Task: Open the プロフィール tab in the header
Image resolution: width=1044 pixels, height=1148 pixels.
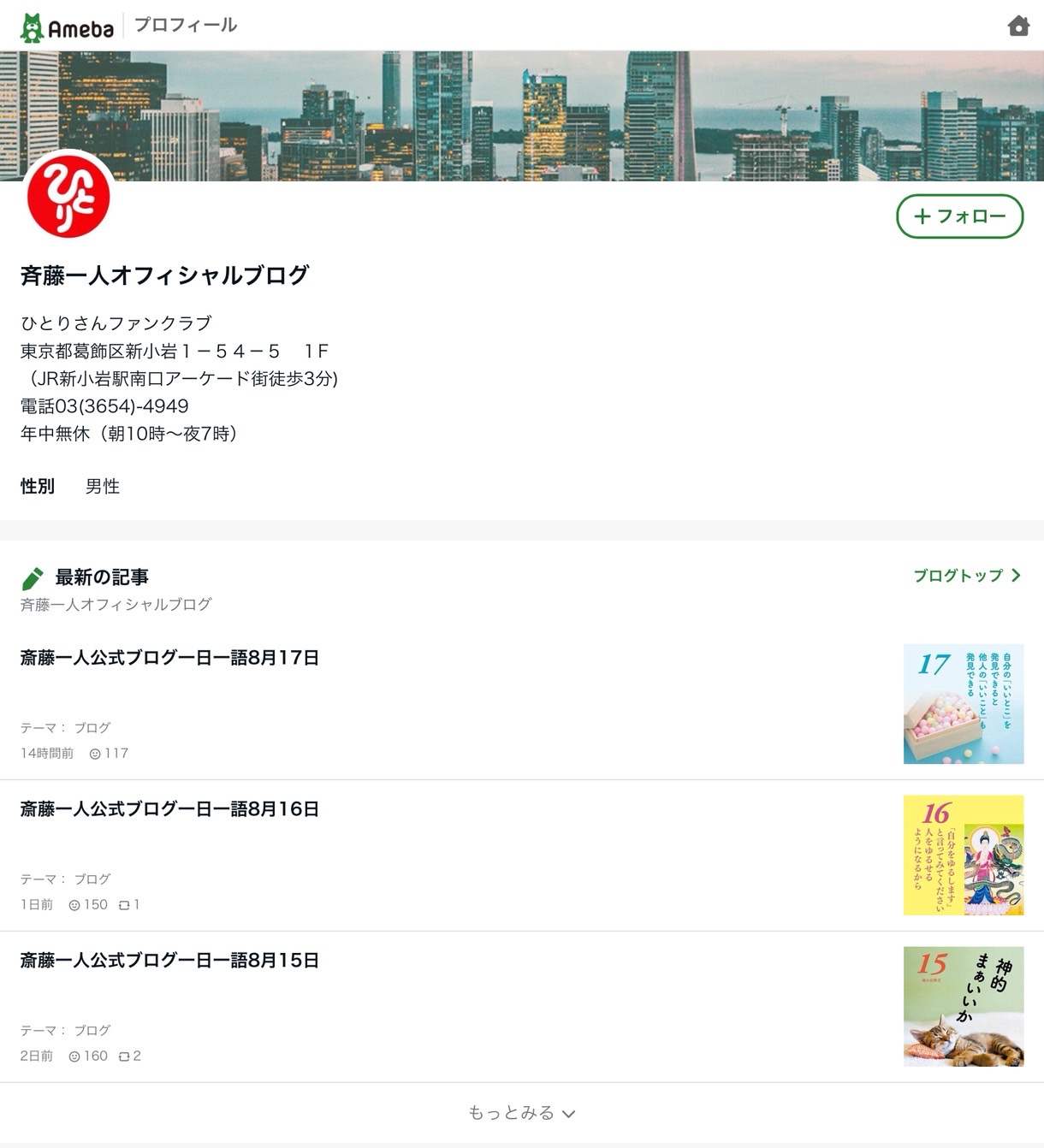Action: 187,25
